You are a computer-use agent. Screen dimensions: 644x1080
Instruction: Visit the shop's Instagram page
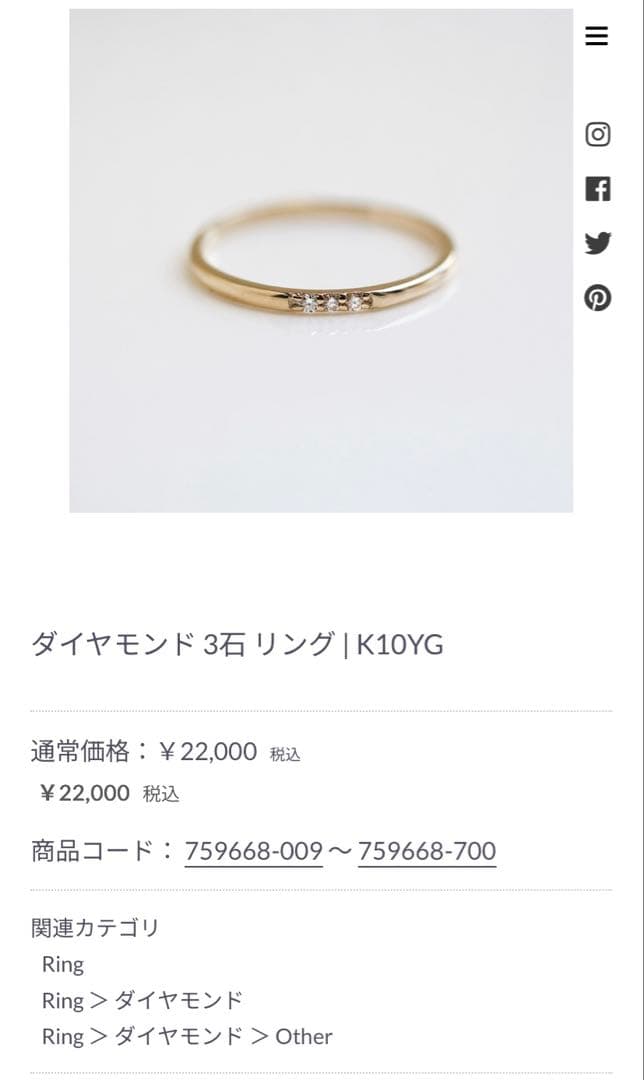pos(597,134)
